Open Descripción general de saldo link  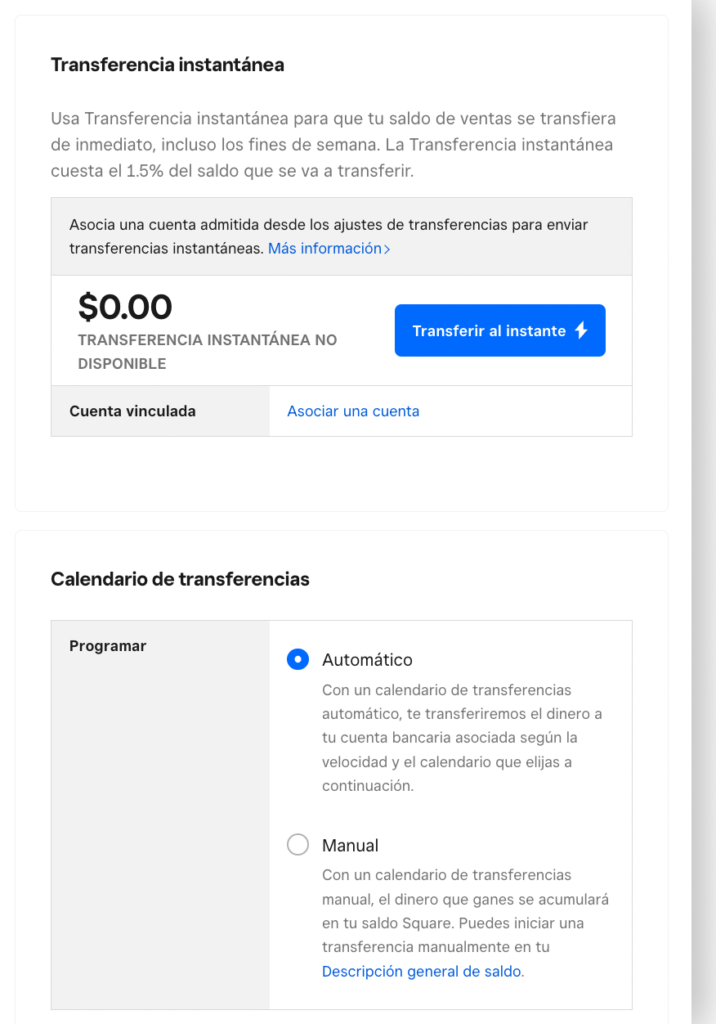tap(422, 971)
